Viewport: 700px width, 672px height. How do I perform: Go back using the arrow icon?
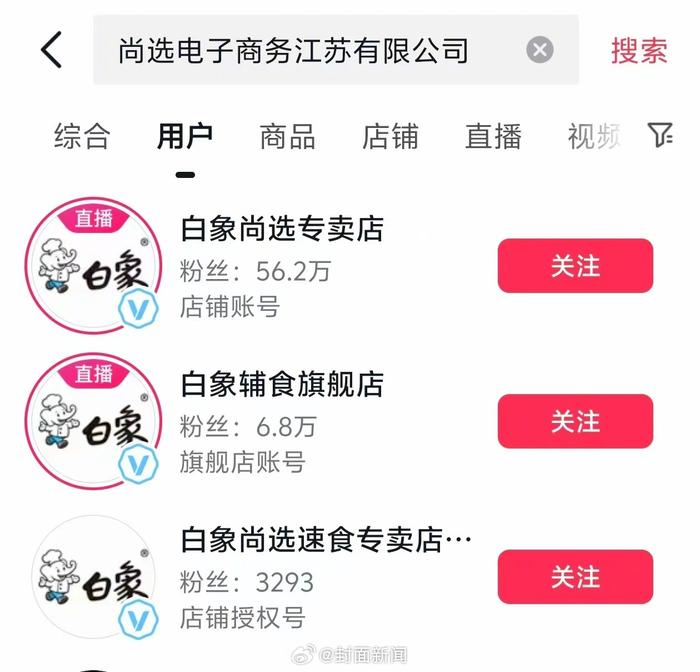52,49
